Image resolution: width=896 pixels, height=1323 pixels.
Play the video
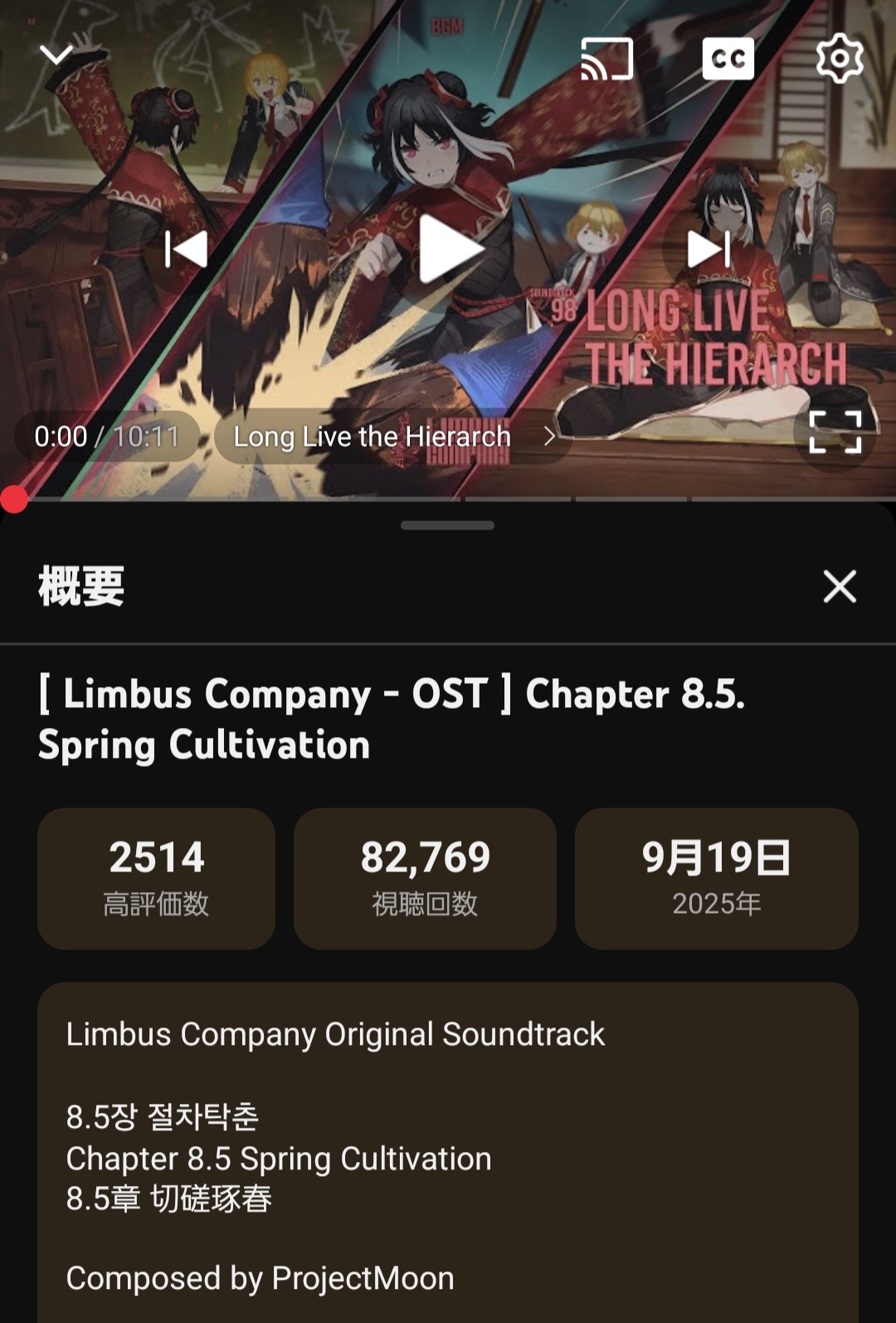[449, 249]
